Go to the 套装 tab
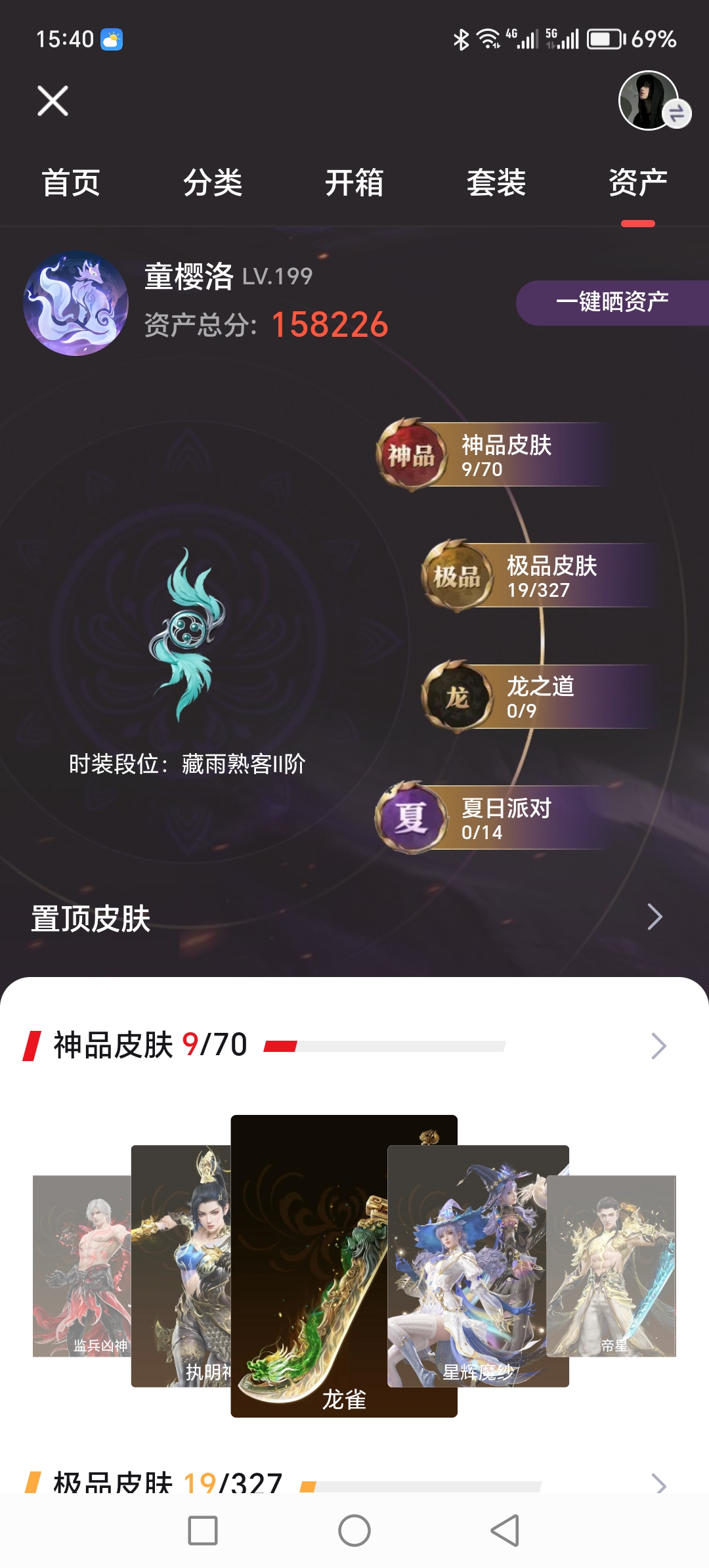 (x=496, y=183)
